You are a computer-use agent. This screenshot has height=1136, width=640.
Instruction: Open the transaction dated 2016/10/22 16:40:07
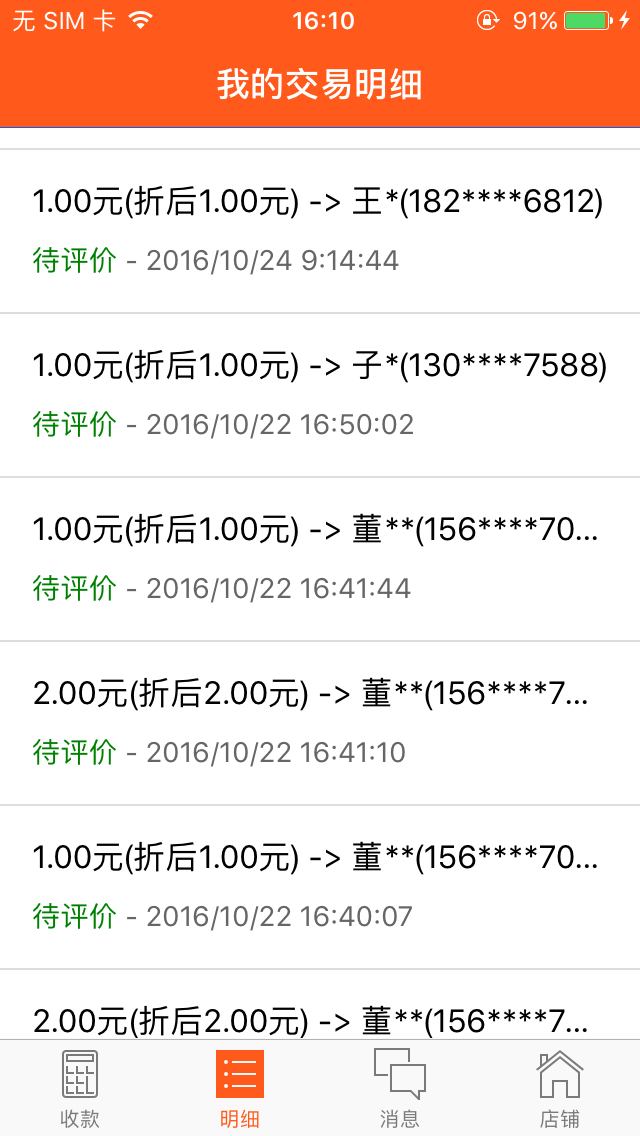pyautogui.click(x=320, y=887)
